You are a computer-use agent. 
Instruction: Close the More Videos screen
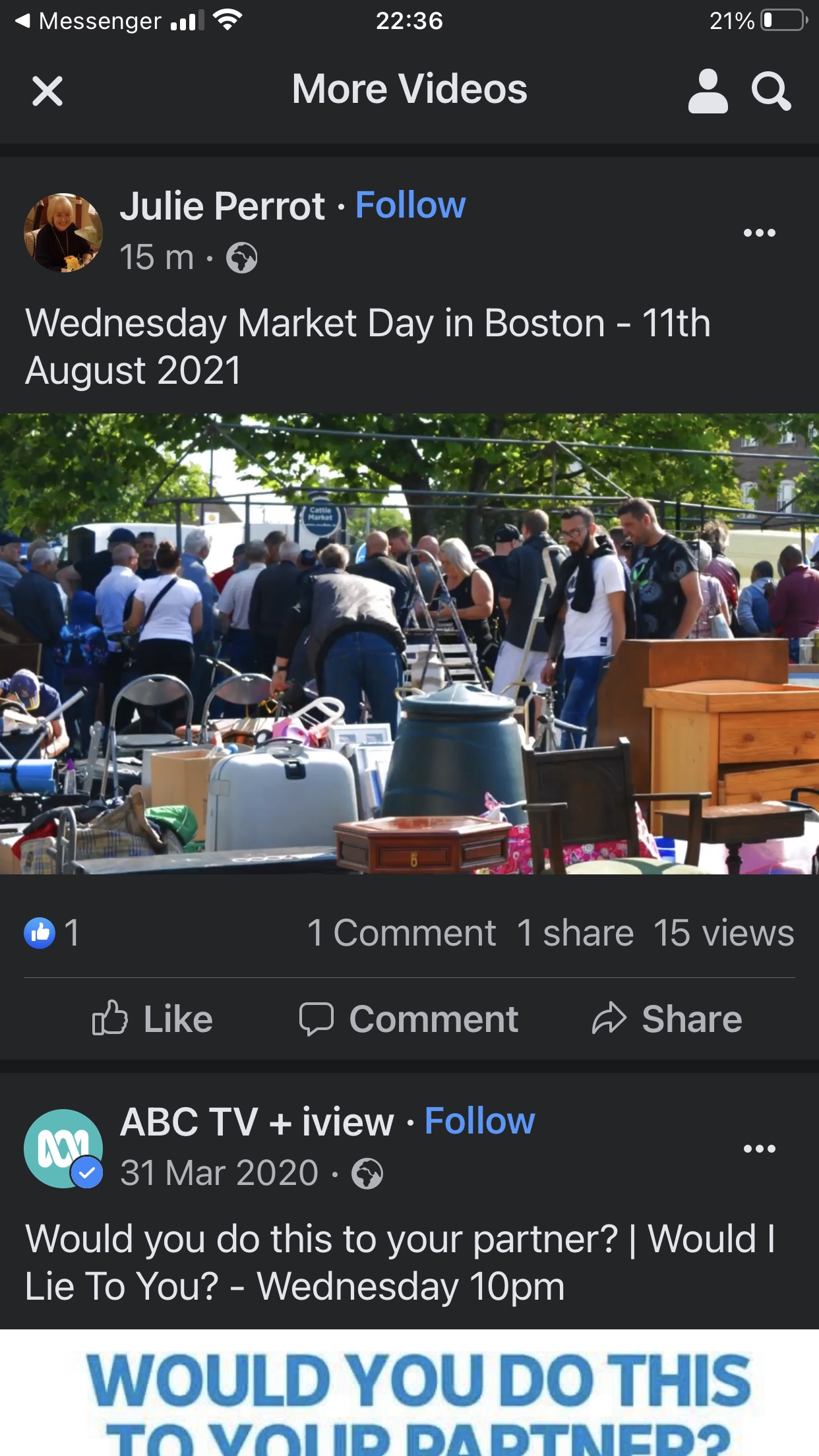point(47,91)
